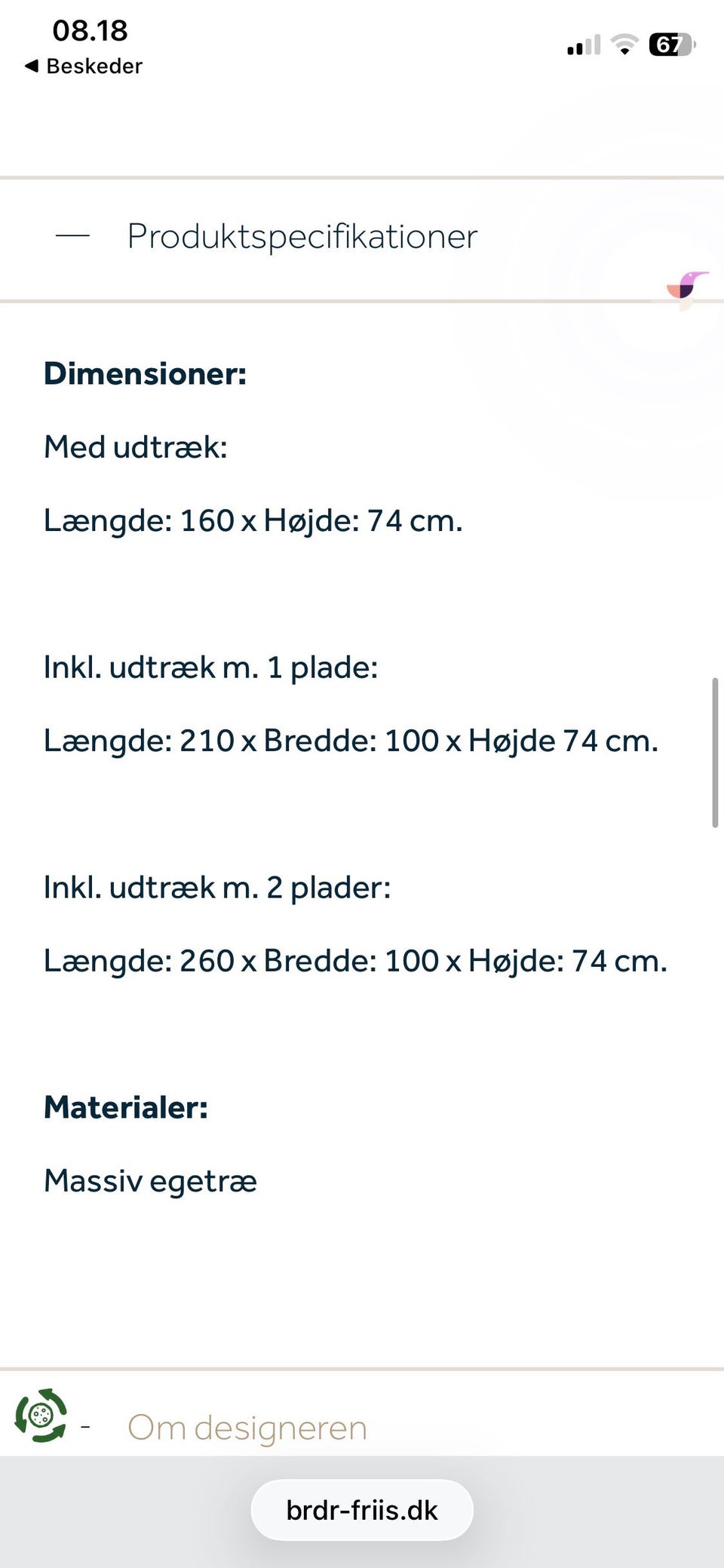The height and width of the screenshot is (1568, 724).
Task: Tap the battery icon in the status bar
Action: (x=668, y=45)
